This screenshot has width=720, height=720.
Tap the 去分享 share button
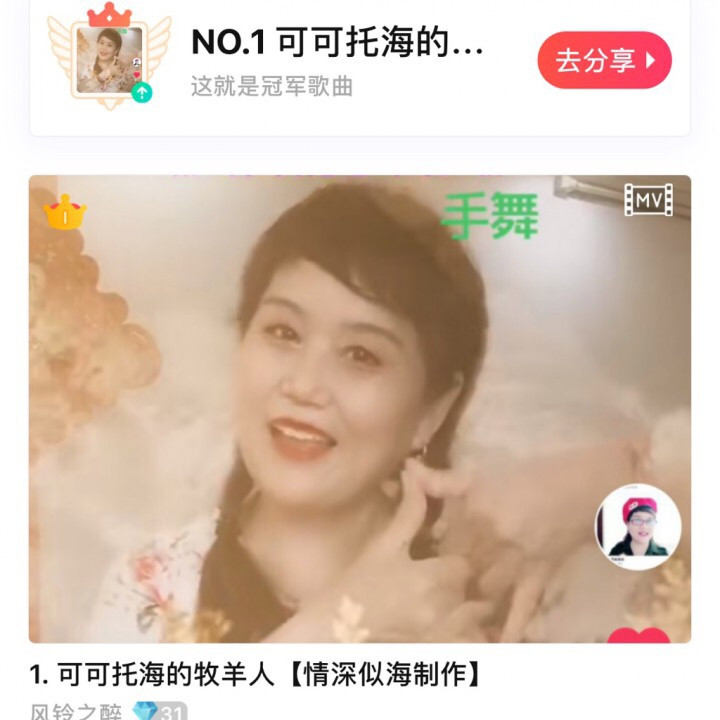[x=604, y=60]
